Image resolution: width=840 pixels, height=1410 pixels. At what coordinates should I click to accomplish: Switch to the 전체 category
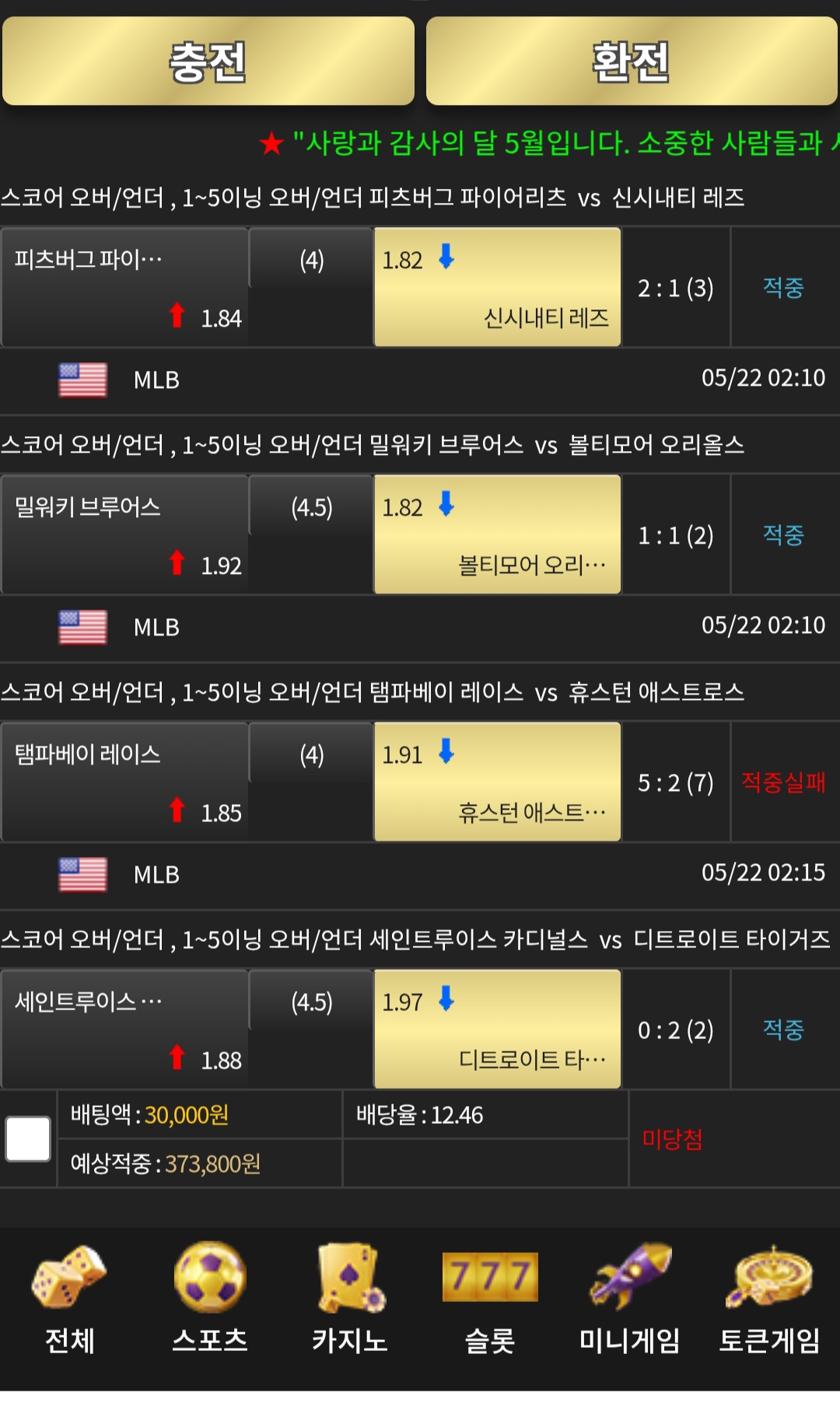click(x=69, y=1296)
